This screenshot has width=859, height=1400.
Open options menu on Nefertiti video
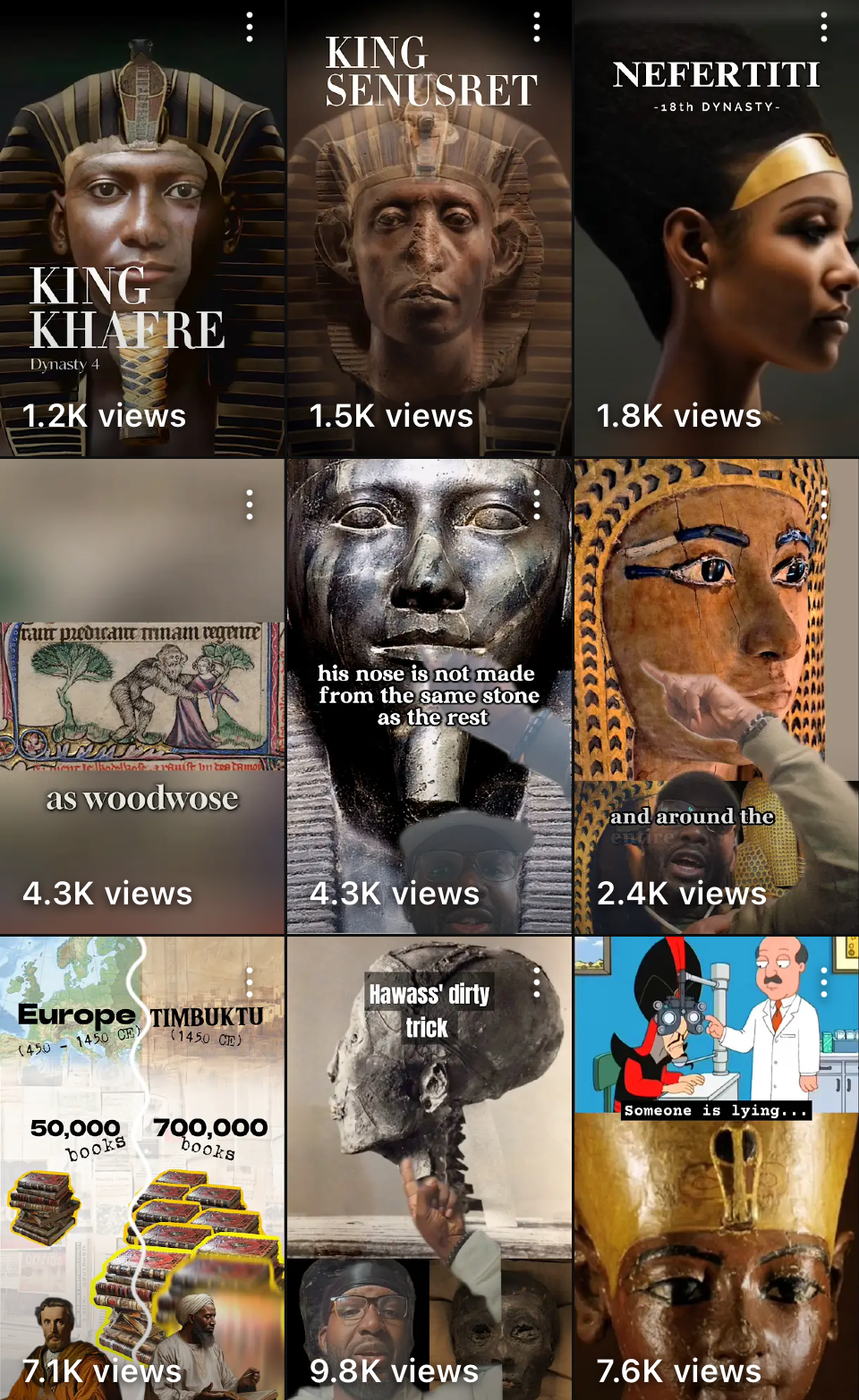point(824,27)
